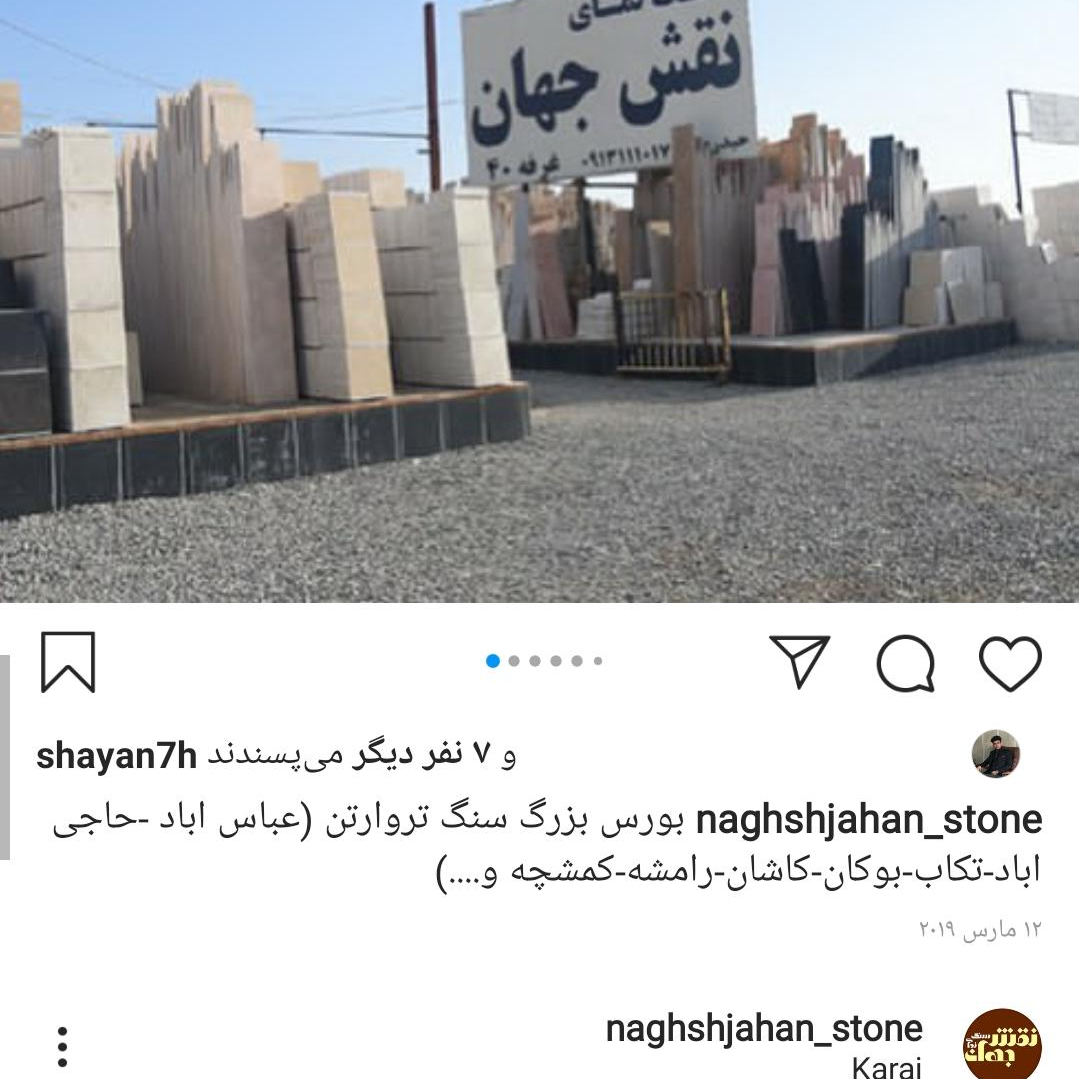
Task: Open the next post's naghshjahan_stone header name
Action: coord(764,1028)
